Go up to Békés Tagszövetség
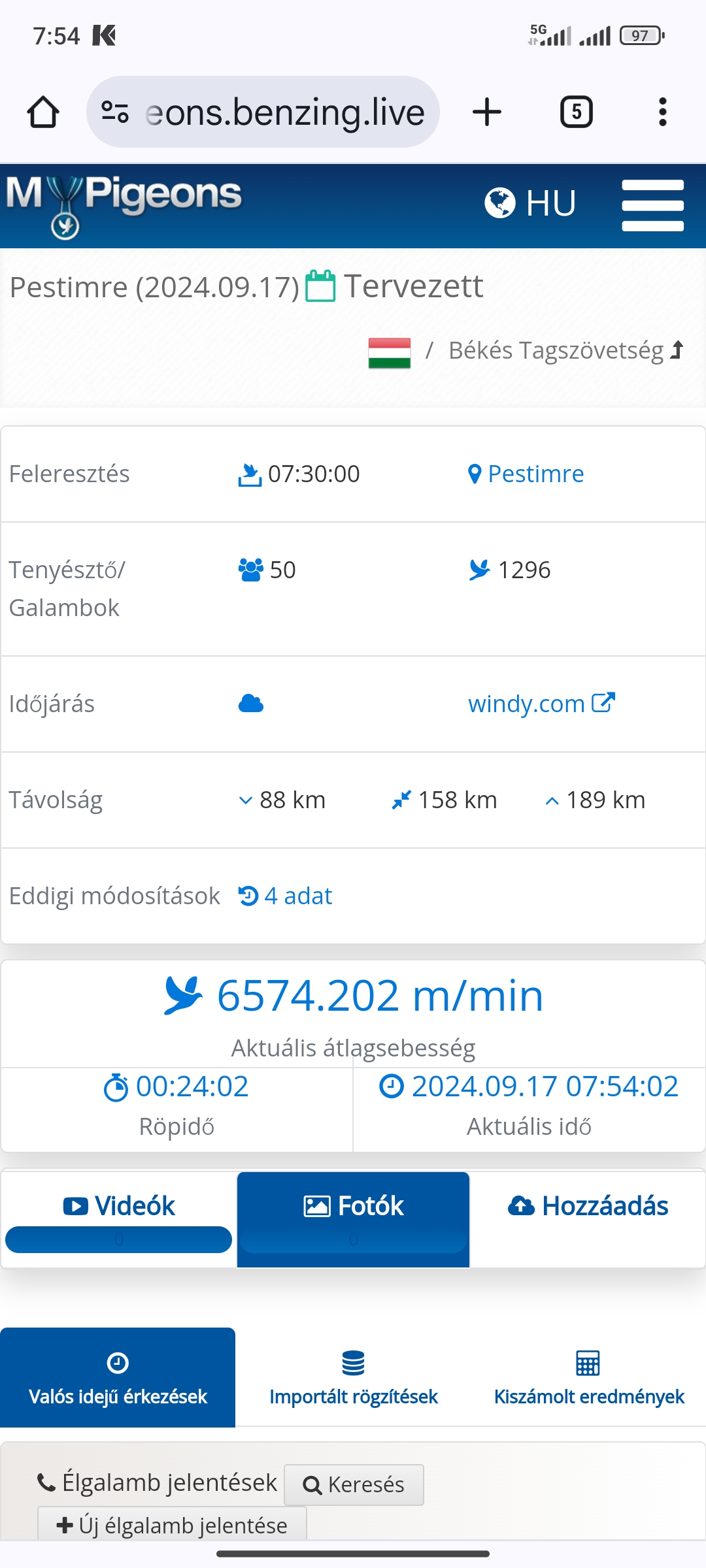The width and height of the screenshot is (706, 1568). pos(565,350)
